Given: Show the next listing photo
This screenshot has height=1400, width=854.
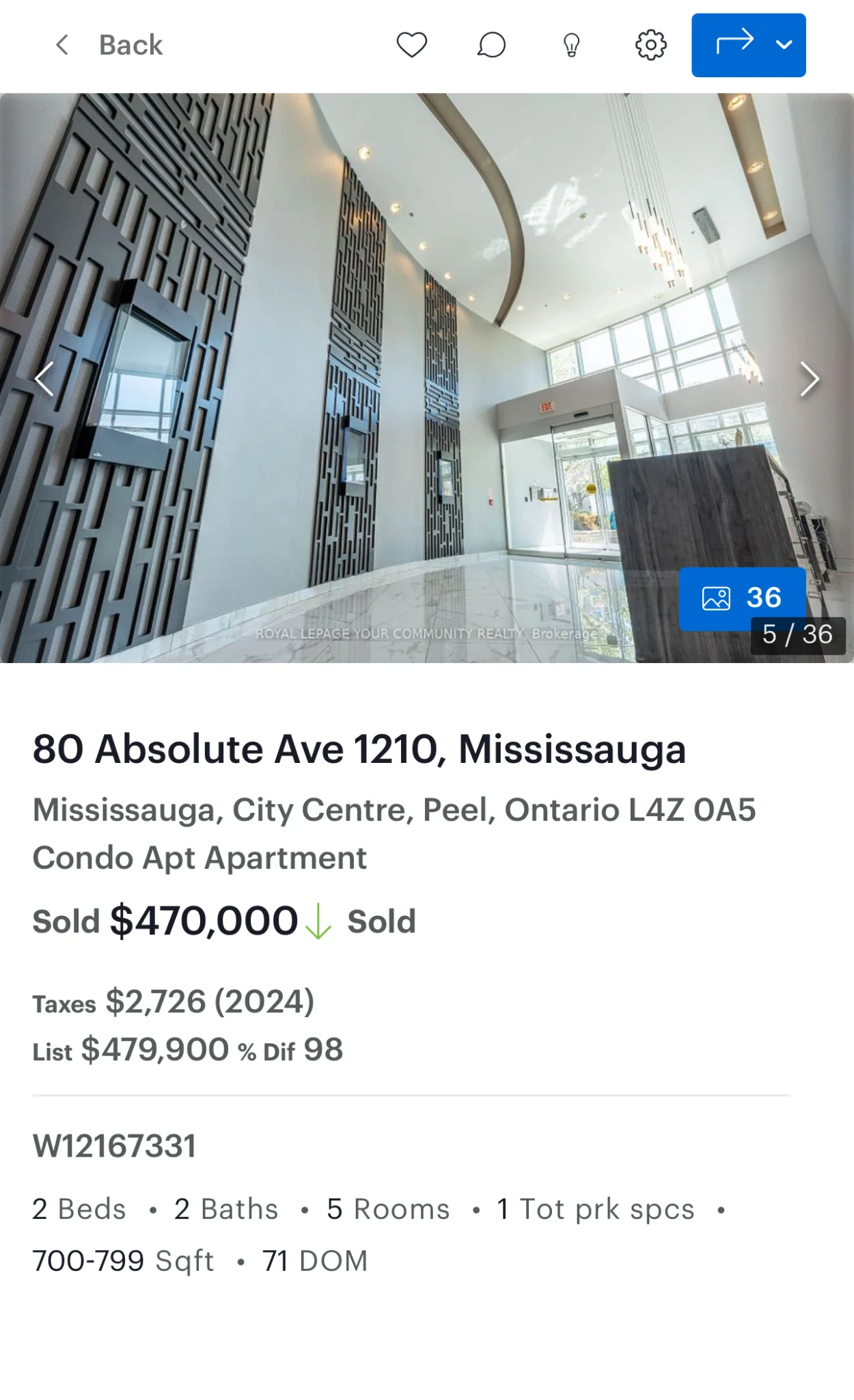Looking at the screenshot, I should pyautogui.click(x=809, y=379).
